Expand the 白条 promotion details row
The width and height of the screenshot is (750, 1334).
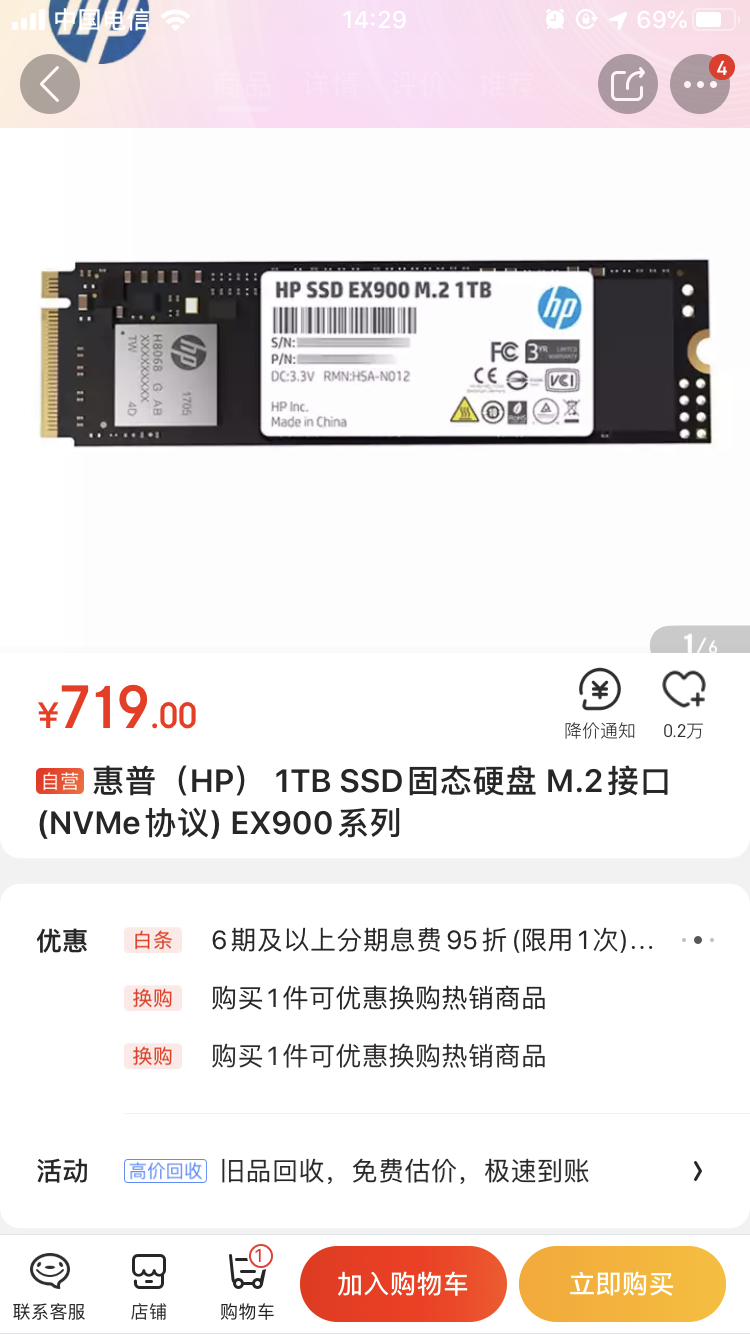click(400, 940)
